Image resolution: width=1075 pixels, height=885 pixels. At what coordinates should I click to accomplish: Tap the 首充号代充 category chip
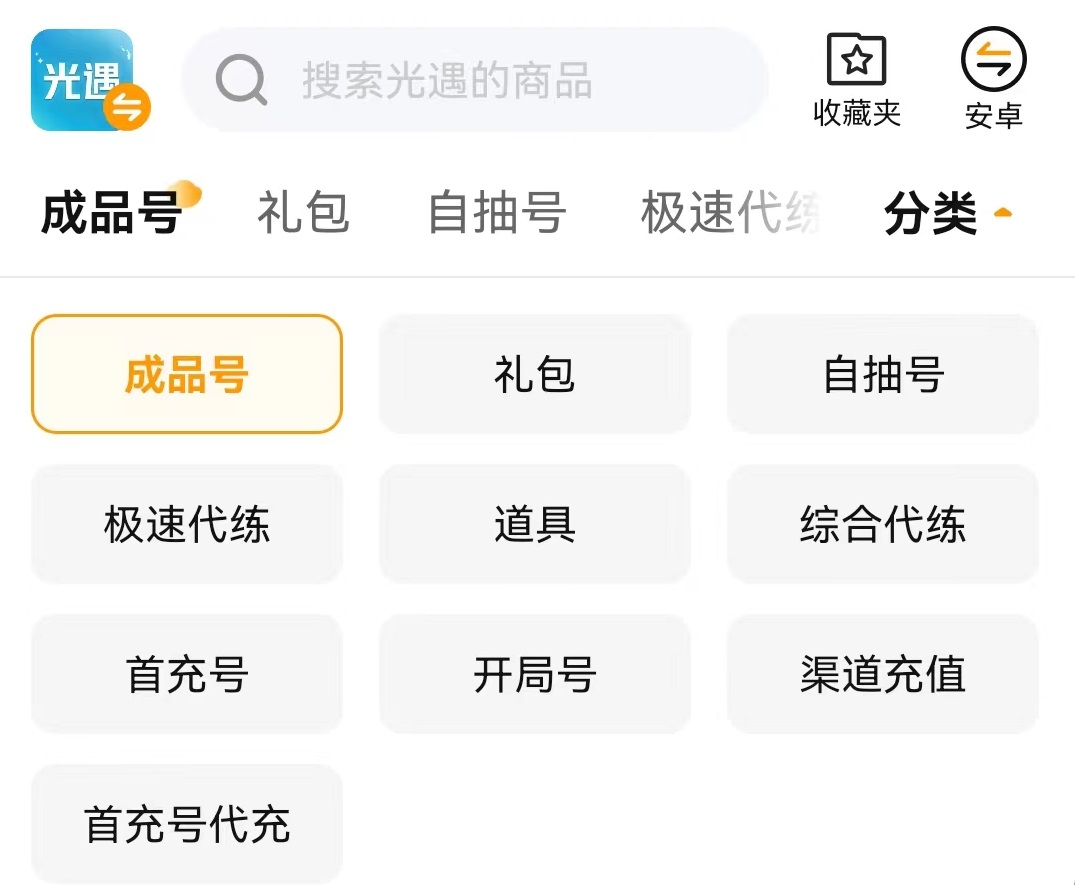pyautogui.click(x=186, y=825)
